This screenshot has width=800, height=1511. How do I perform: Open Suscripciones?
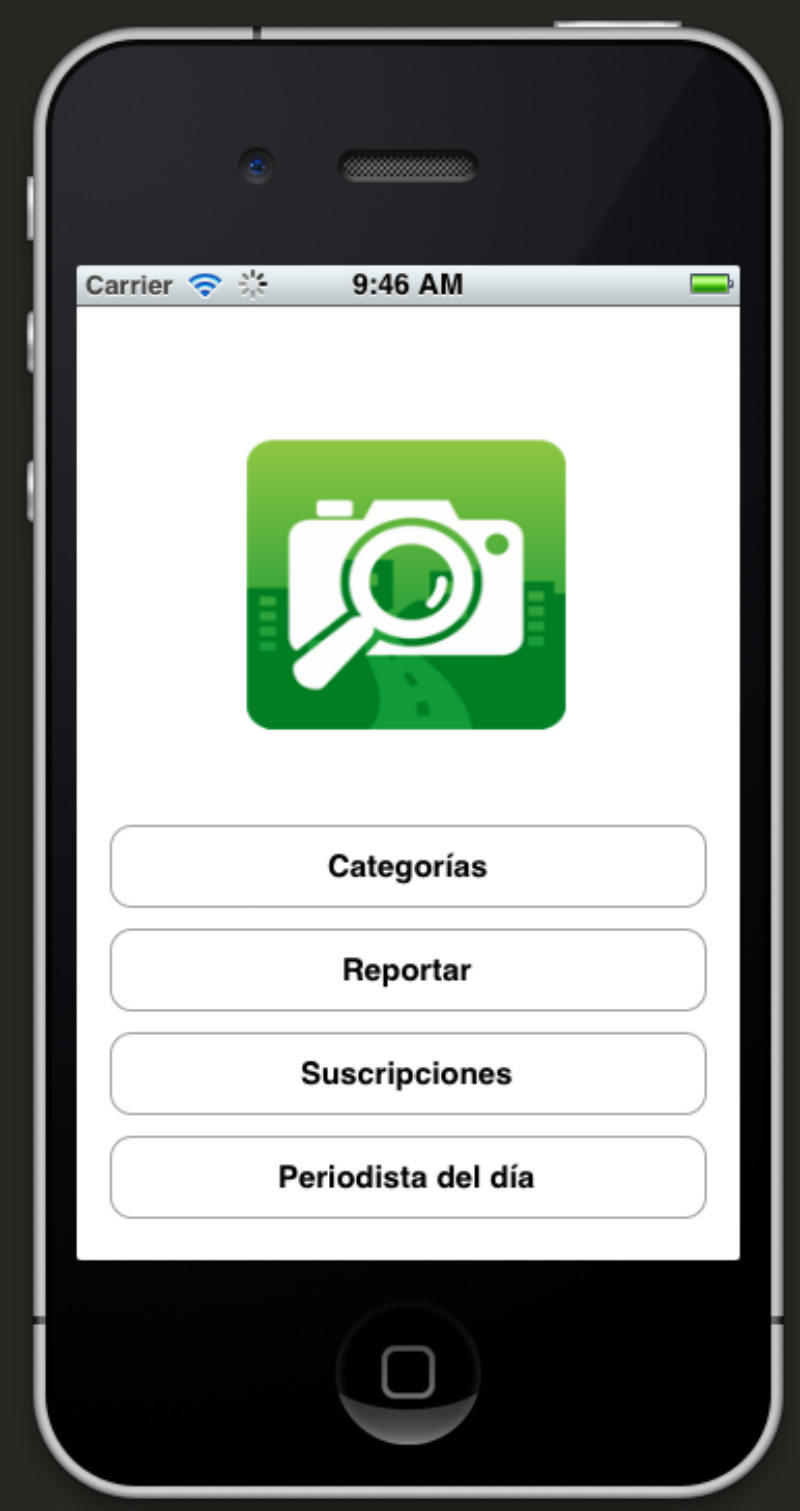(408, 1073)
